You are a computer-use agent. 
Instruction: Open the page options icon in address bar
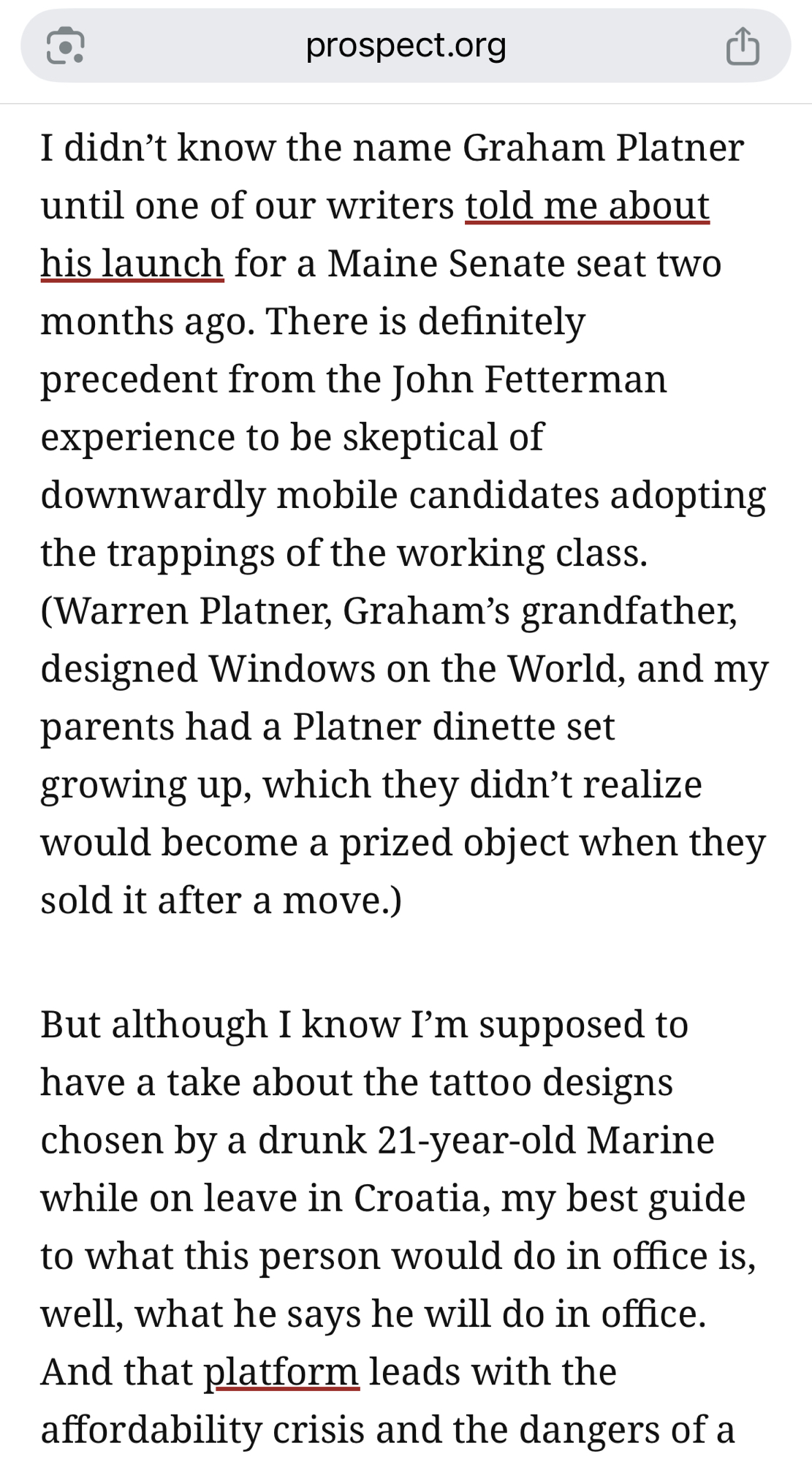(65, 46)
